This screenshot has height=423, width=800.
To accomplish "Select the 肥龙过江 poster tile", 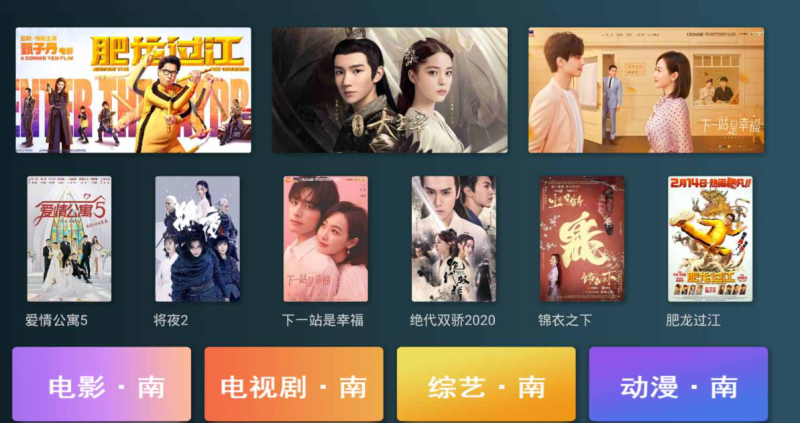I will (x=709, y=239).
